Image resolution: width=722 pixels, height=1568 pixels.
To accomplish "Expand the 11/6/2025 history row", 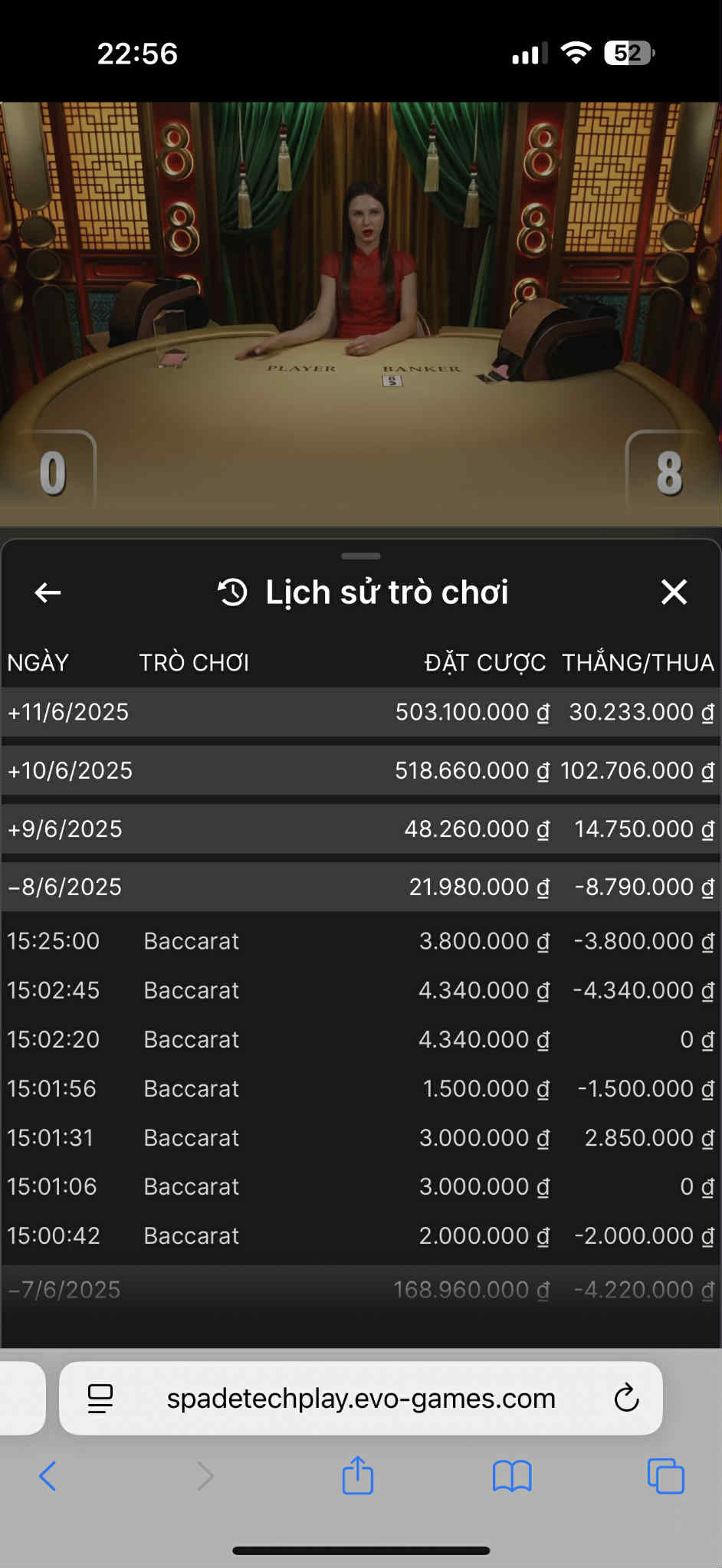I will click(x=360, y=712).
